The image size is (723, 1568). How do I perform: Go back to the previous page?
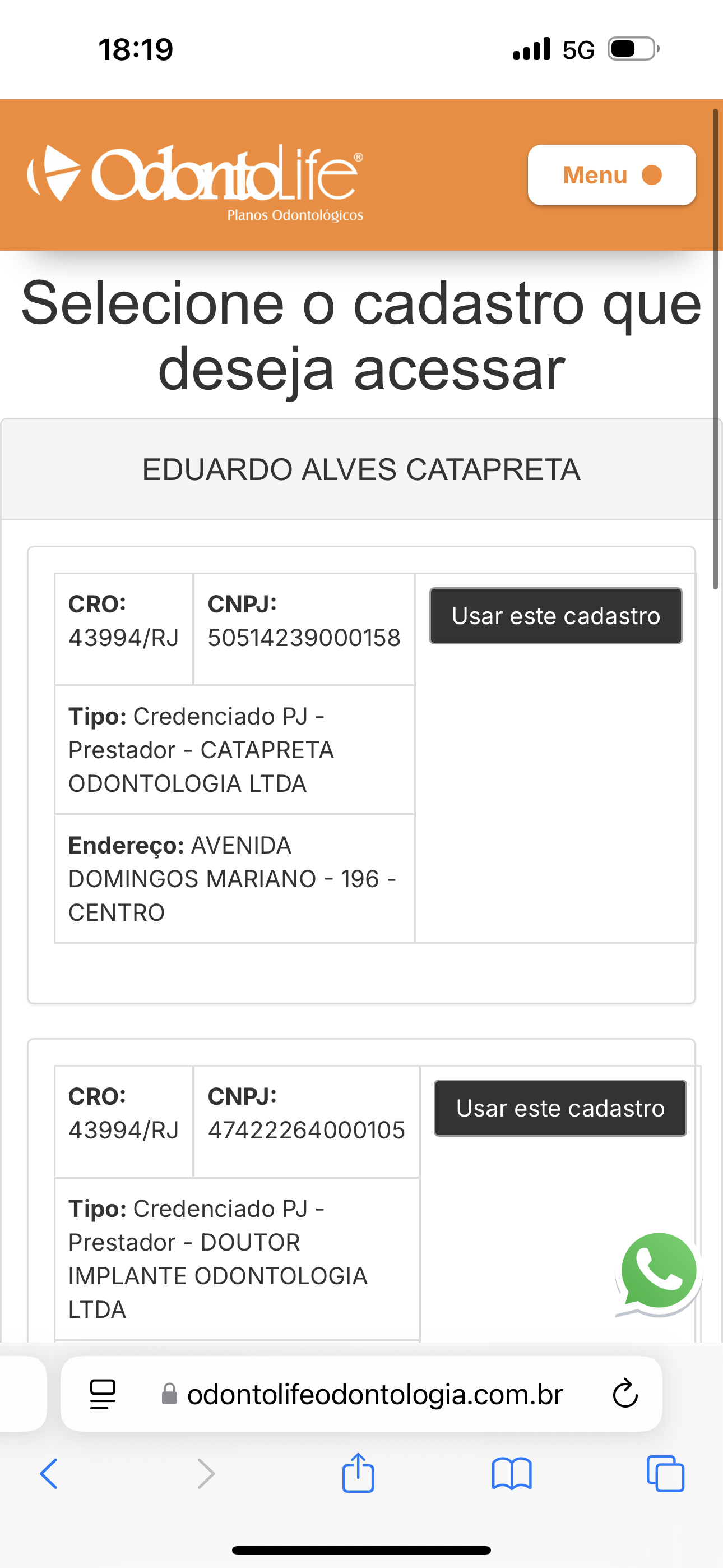(49, 1474)
